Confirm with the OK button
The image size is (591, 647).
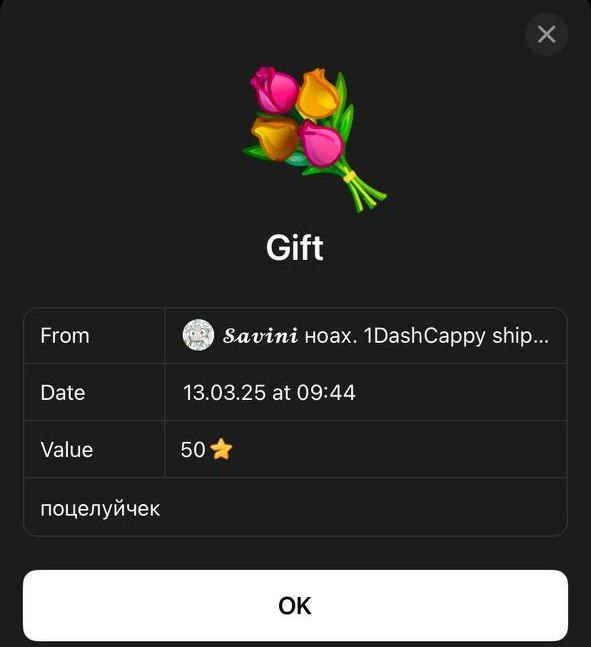pos(295,605)
